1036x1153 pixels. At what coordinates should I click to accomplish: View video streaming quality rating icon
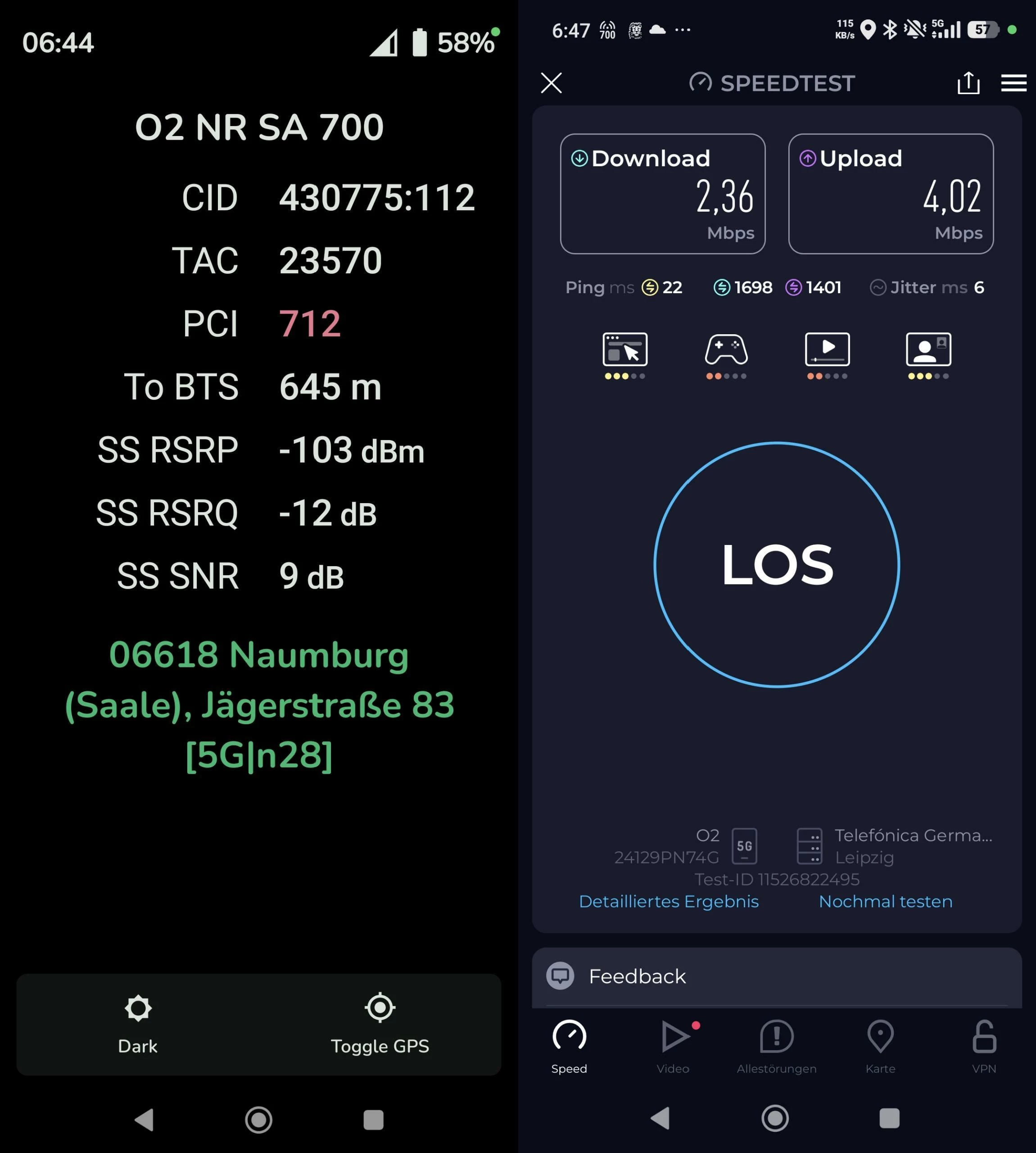(827, 350)
